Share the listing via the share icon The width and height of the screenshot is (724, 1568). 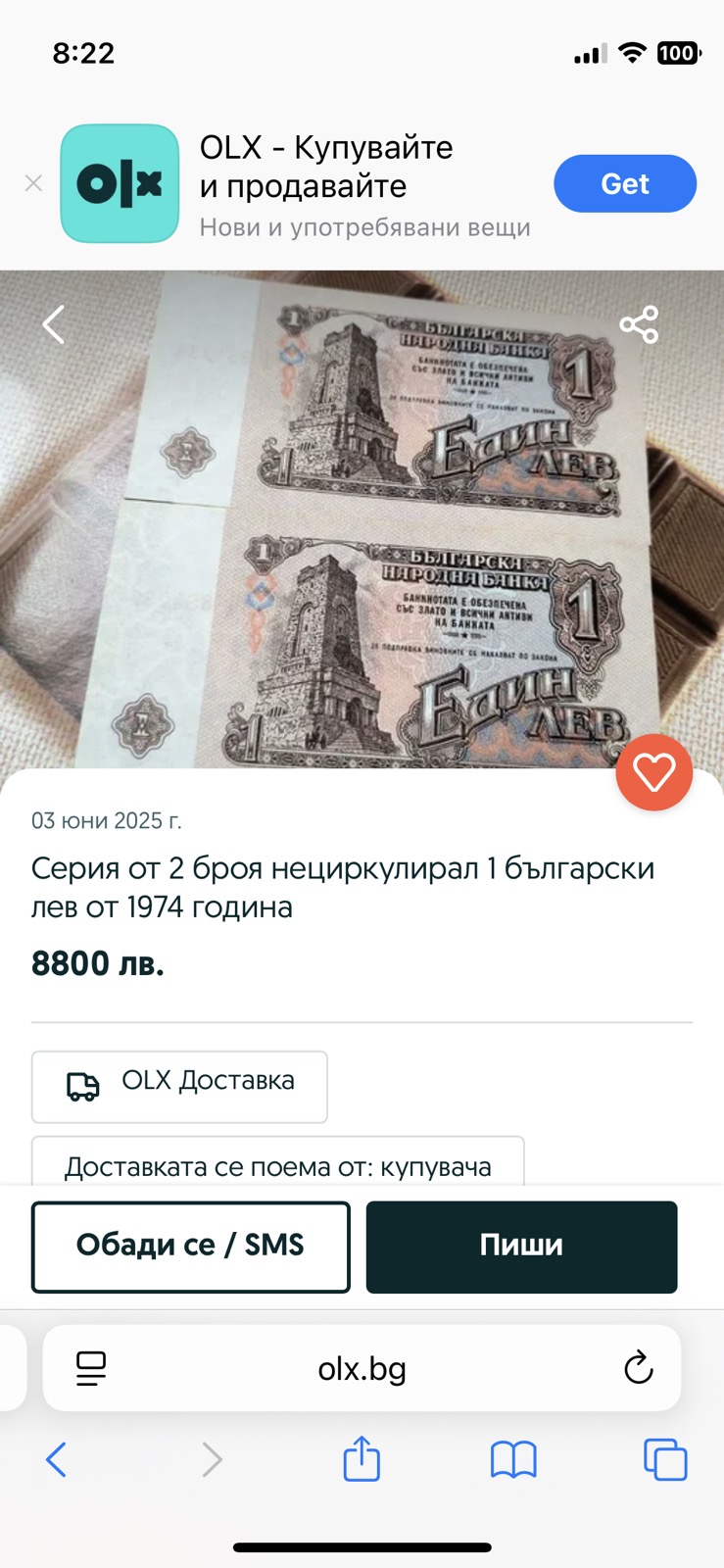[x=639, y=323]
